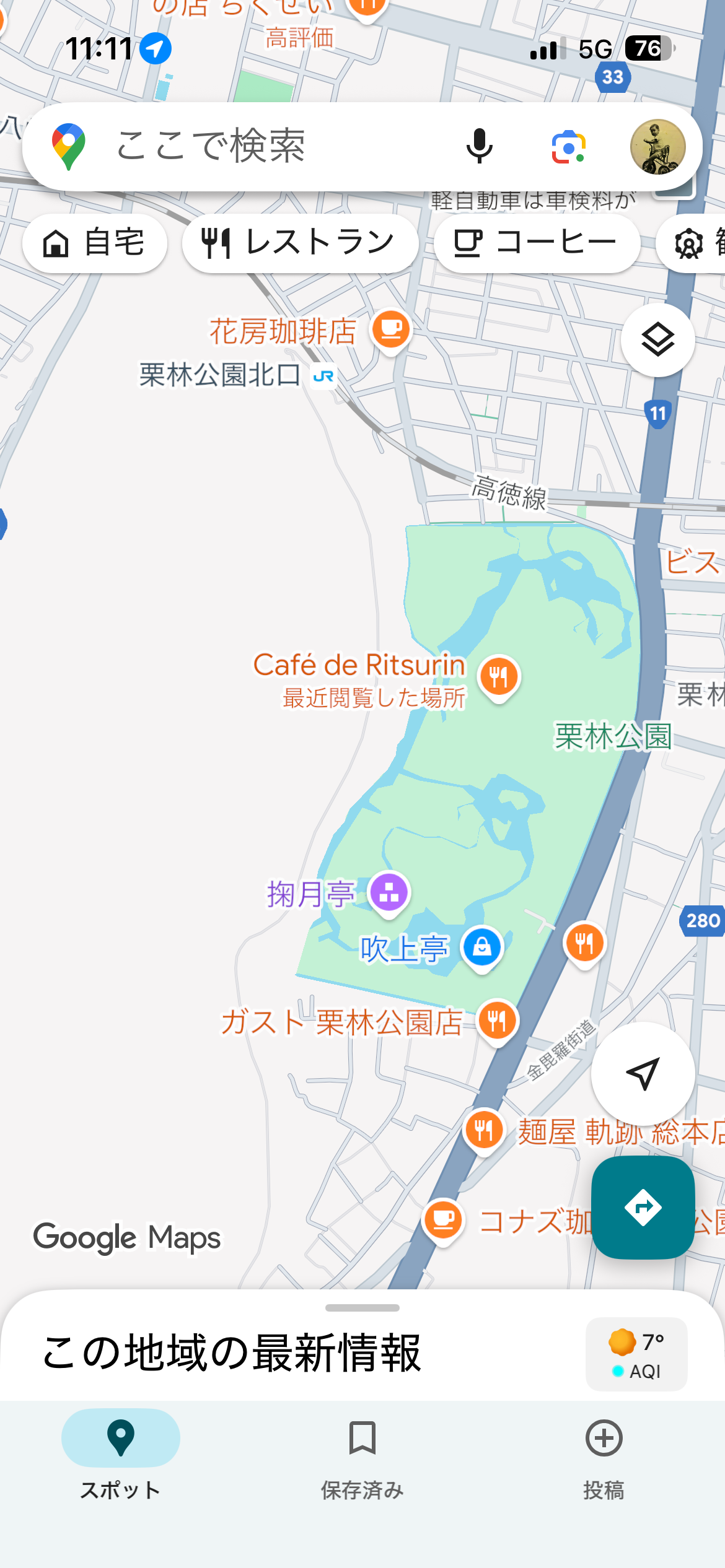725x1568 pixels.
Task: Open the map layers switcher
Action: click(659, 339)
